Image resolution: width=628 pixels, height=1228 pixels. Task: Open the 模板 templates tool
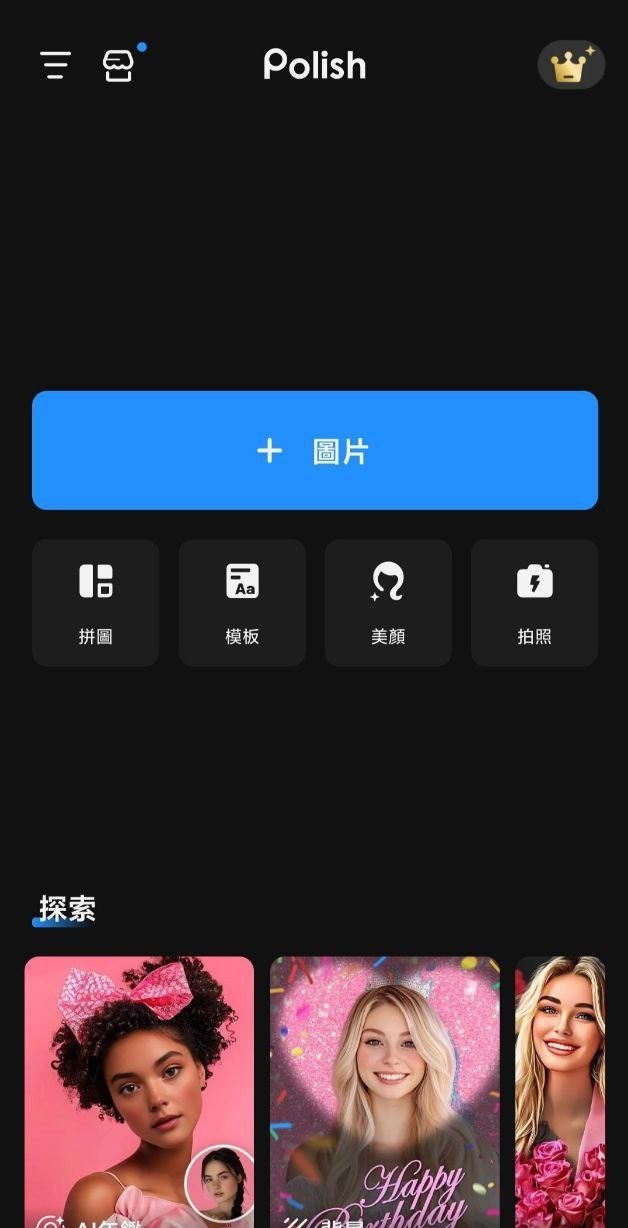242,602
